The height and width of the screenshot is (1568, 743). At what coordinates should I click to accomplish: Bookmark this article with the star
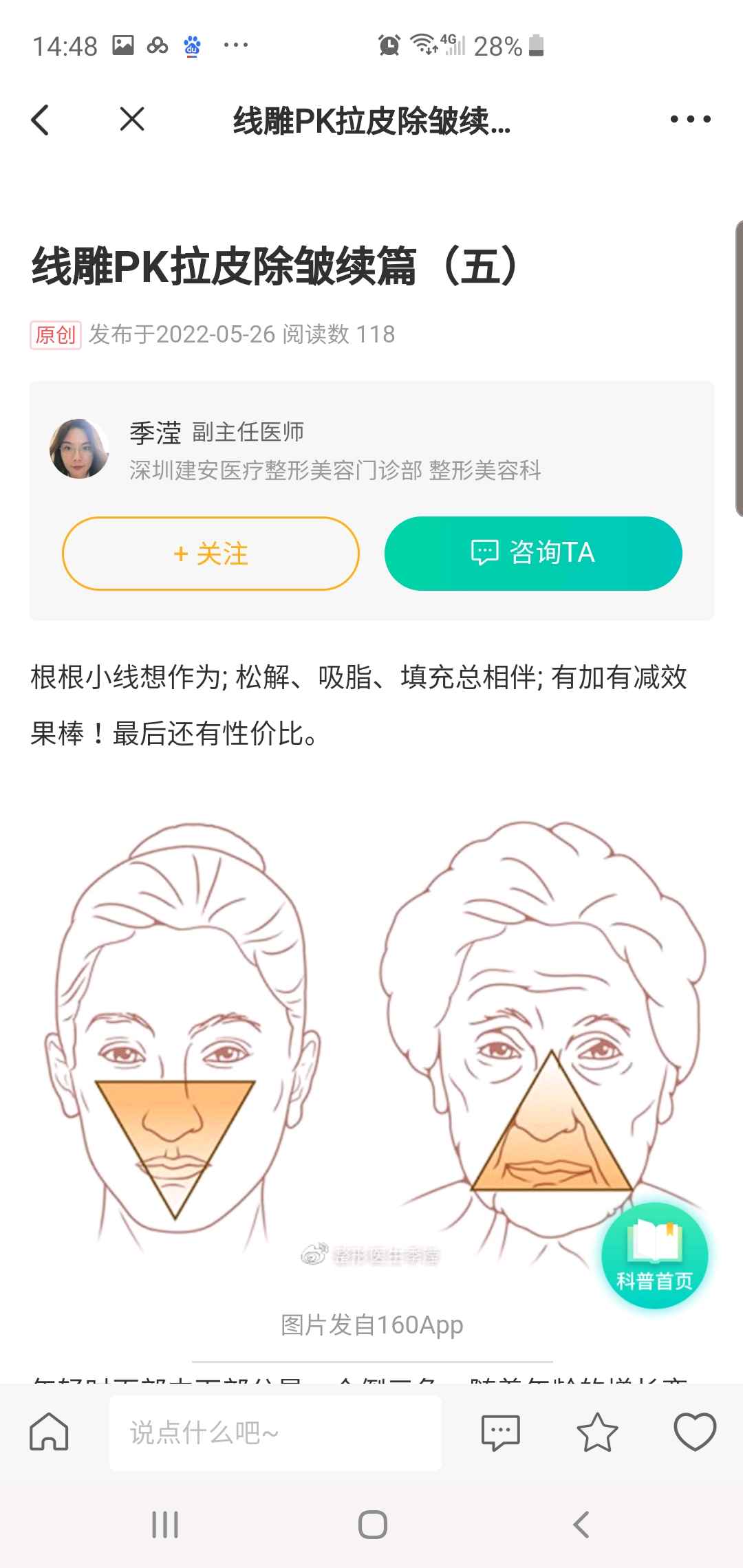[x=596, y=1433]
